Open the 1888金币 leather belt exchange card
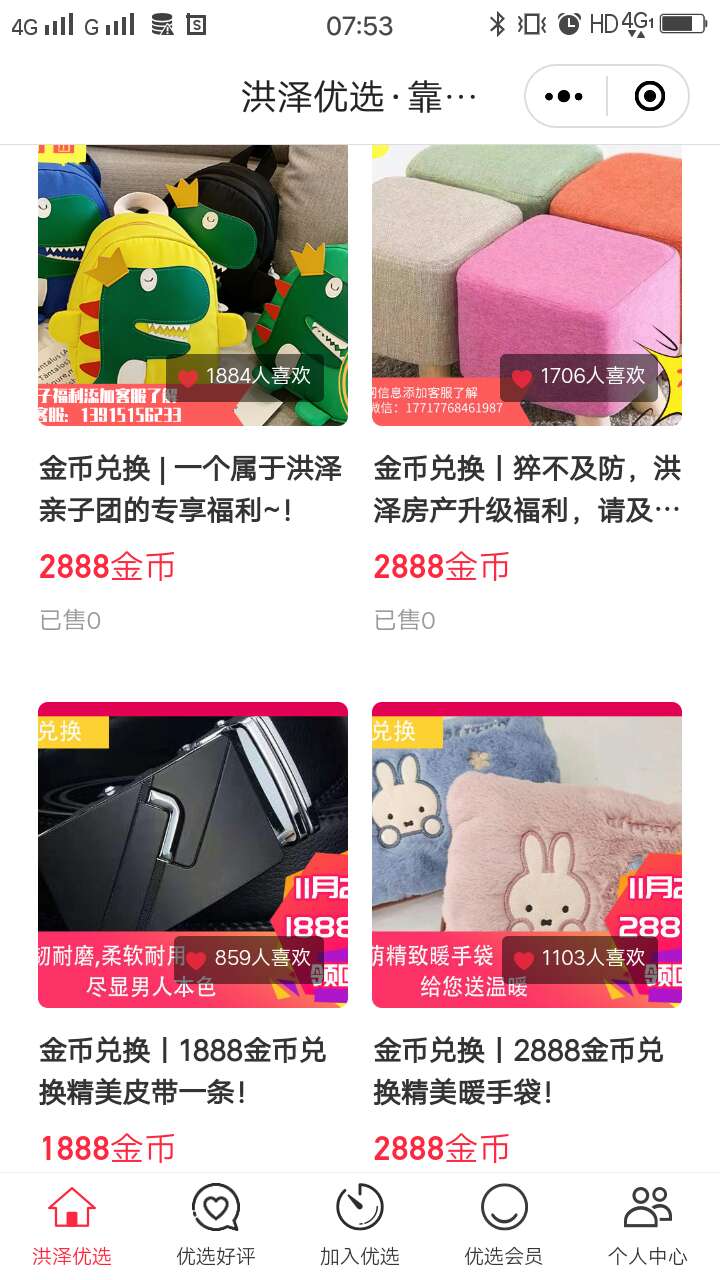Screen dimensions: 720x1280 193,936
